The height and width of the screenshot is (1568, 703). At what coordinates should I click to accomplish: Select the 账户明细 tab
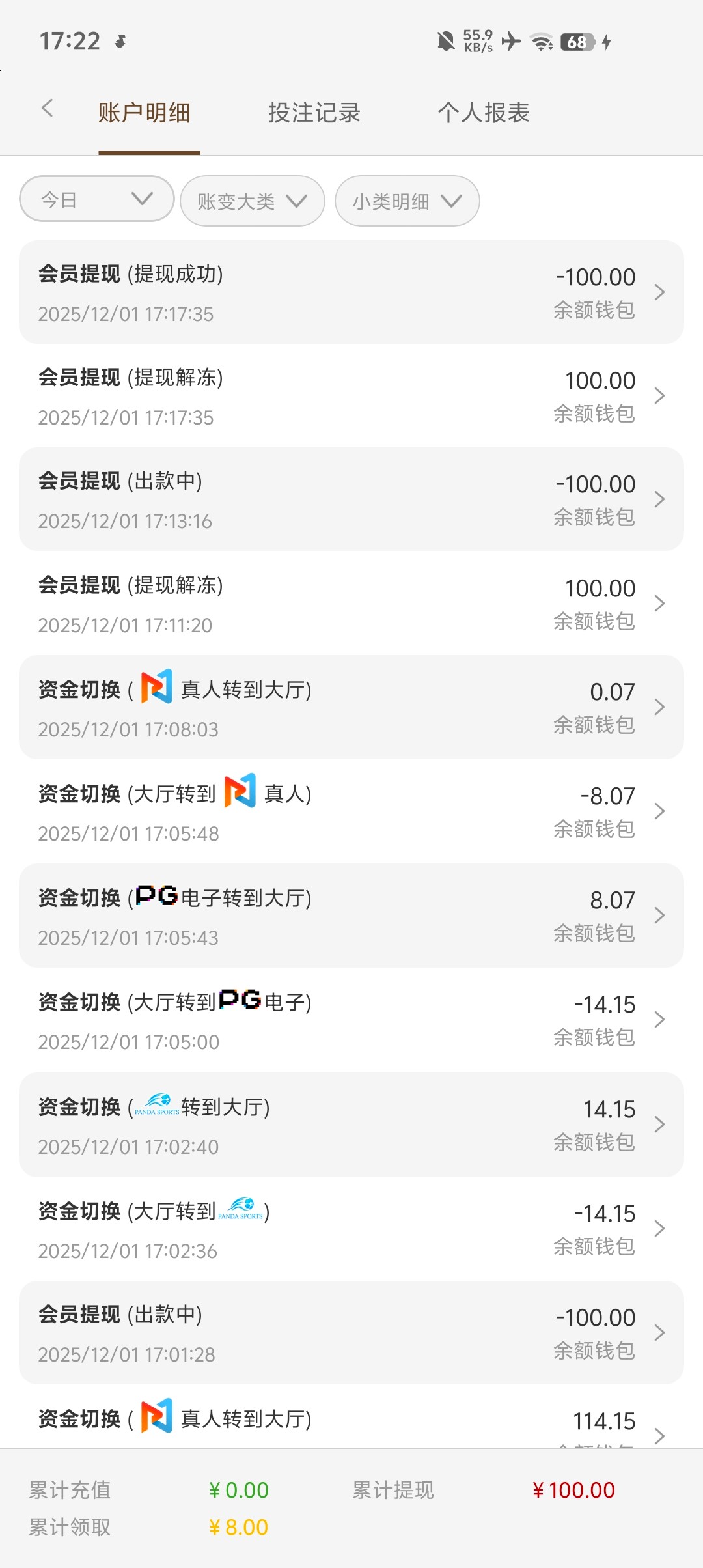[x=145, y=113]
